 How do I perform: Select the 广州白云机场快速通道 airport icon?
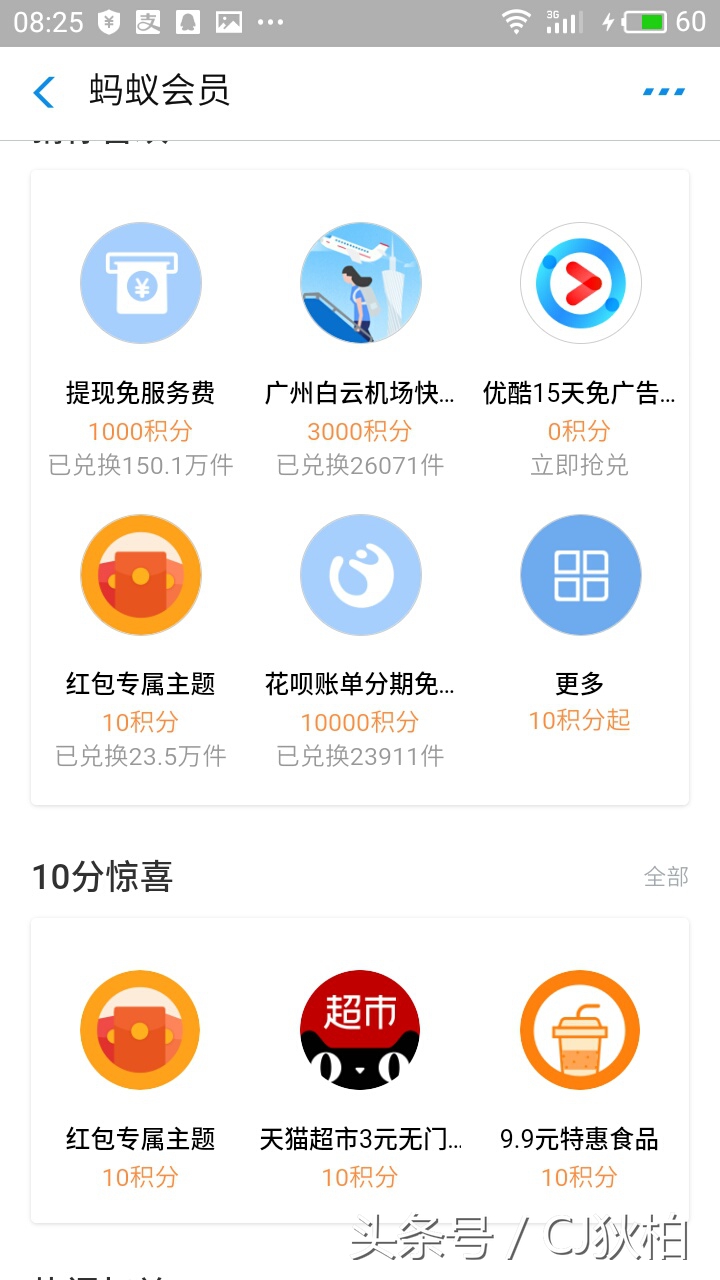pos(361,282)
